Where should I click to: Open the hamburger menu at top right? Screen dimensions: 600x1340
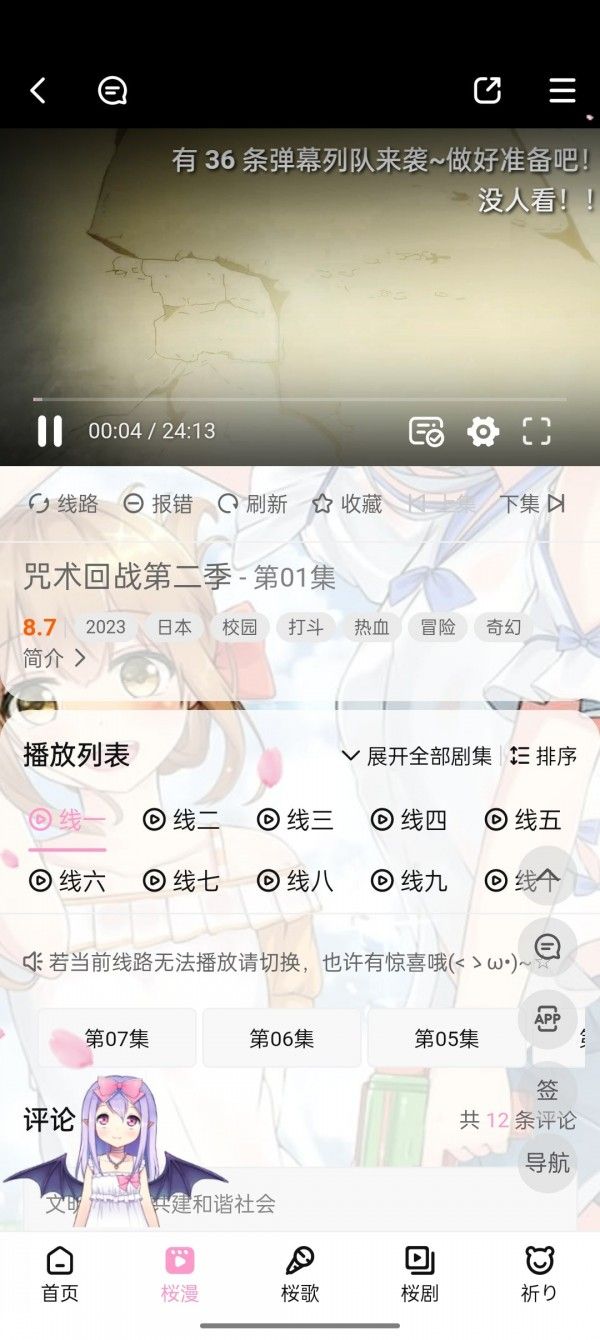pyautogui.click(x=562, y=91)
